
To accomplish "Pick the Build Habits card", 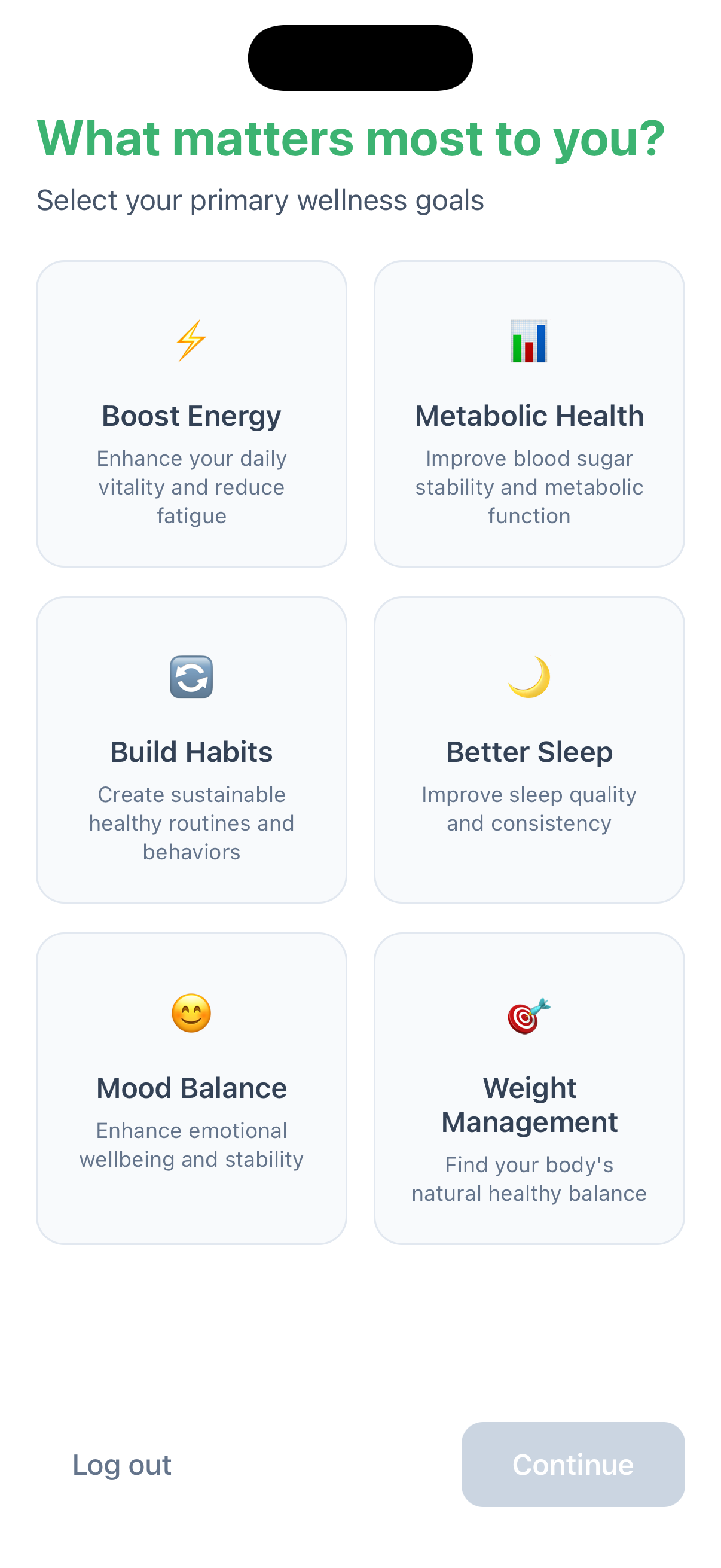I will pos(191,750).
